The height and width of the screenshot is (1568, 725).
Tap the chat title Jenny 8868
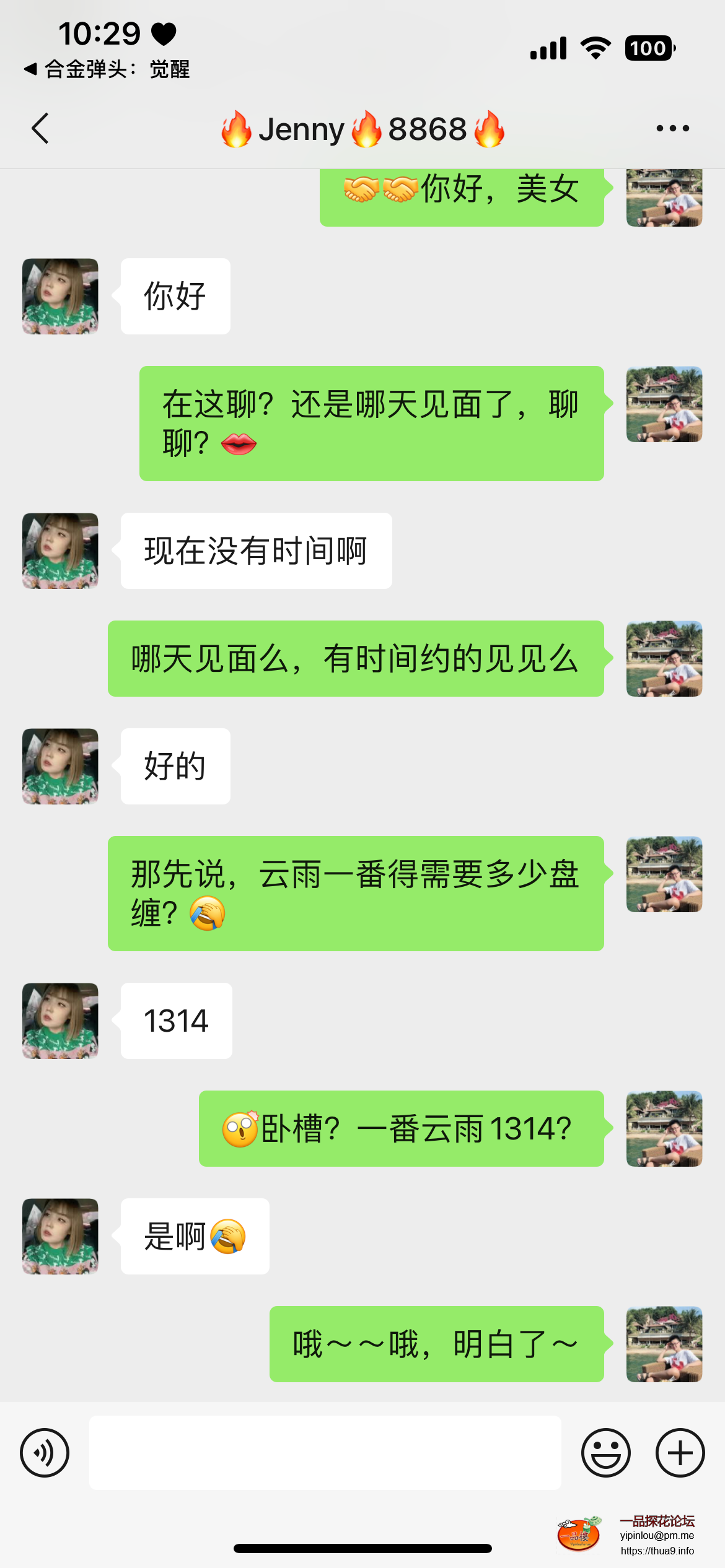pos(362,128)
